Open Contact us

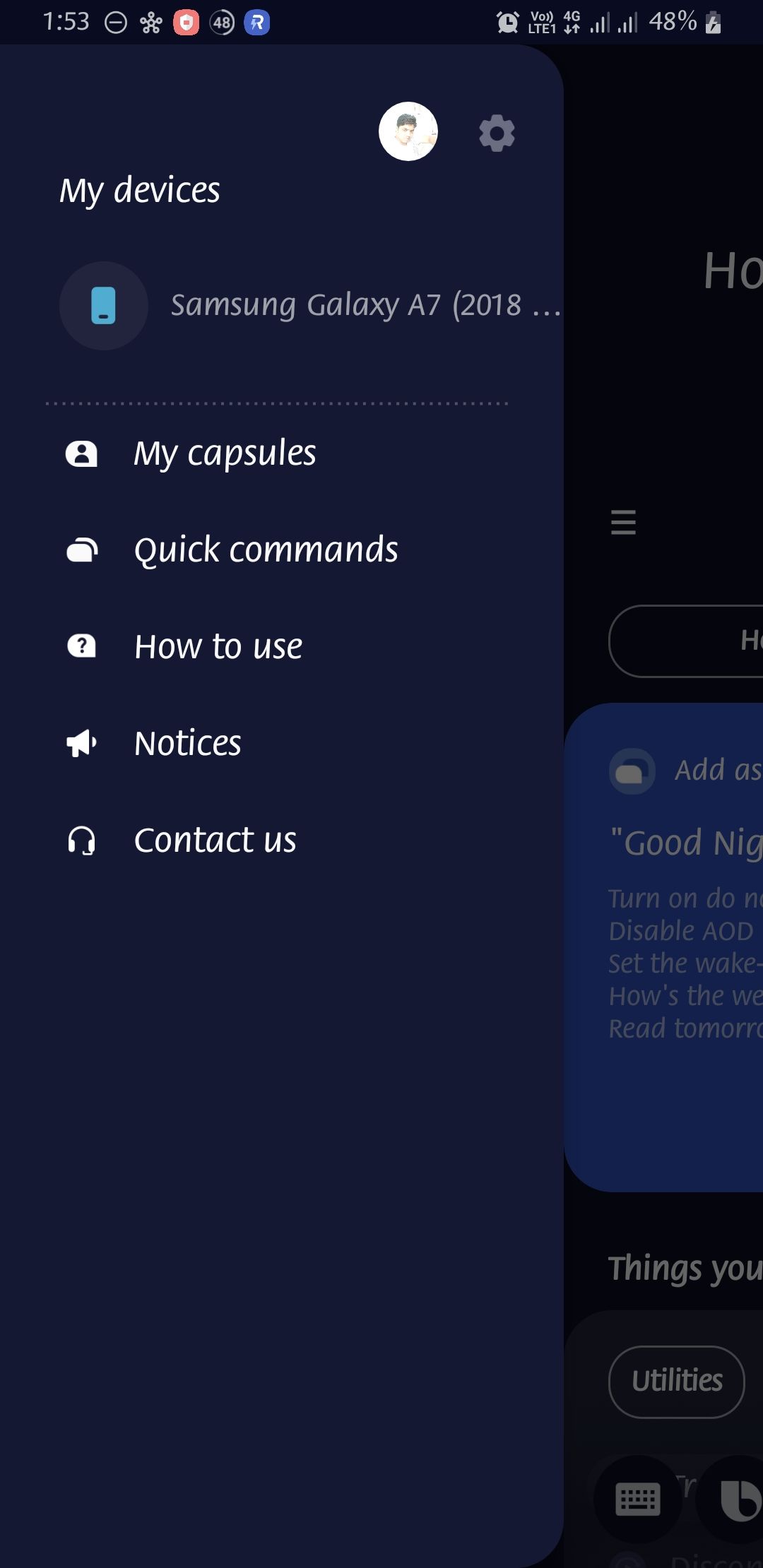215,841
